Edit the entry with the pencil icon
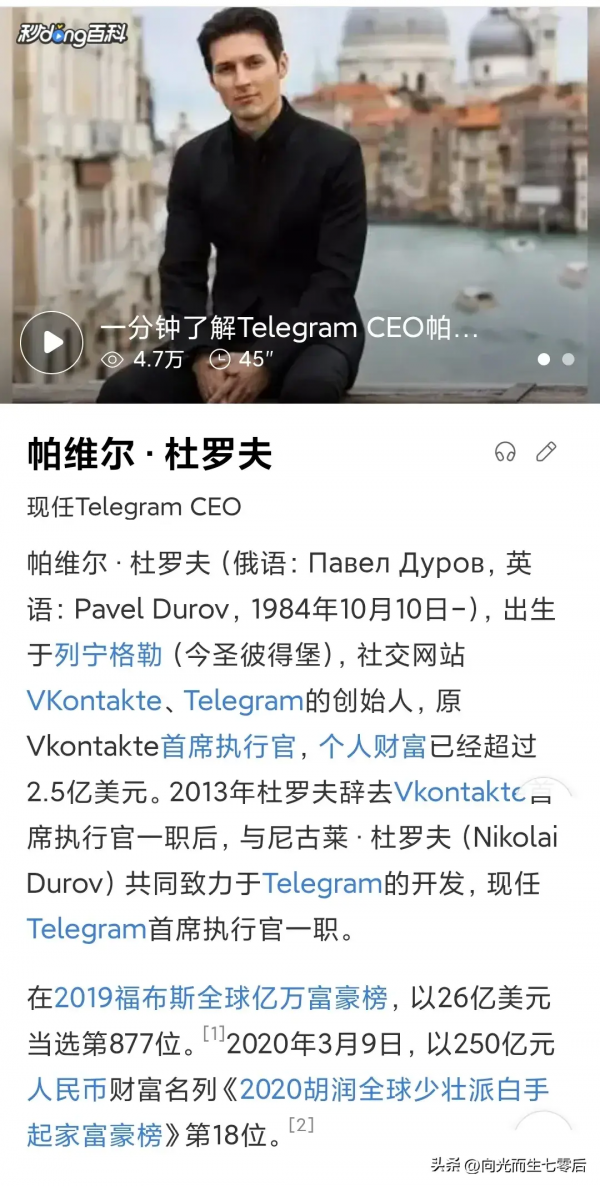600x1186 pixels. (546, 452)
